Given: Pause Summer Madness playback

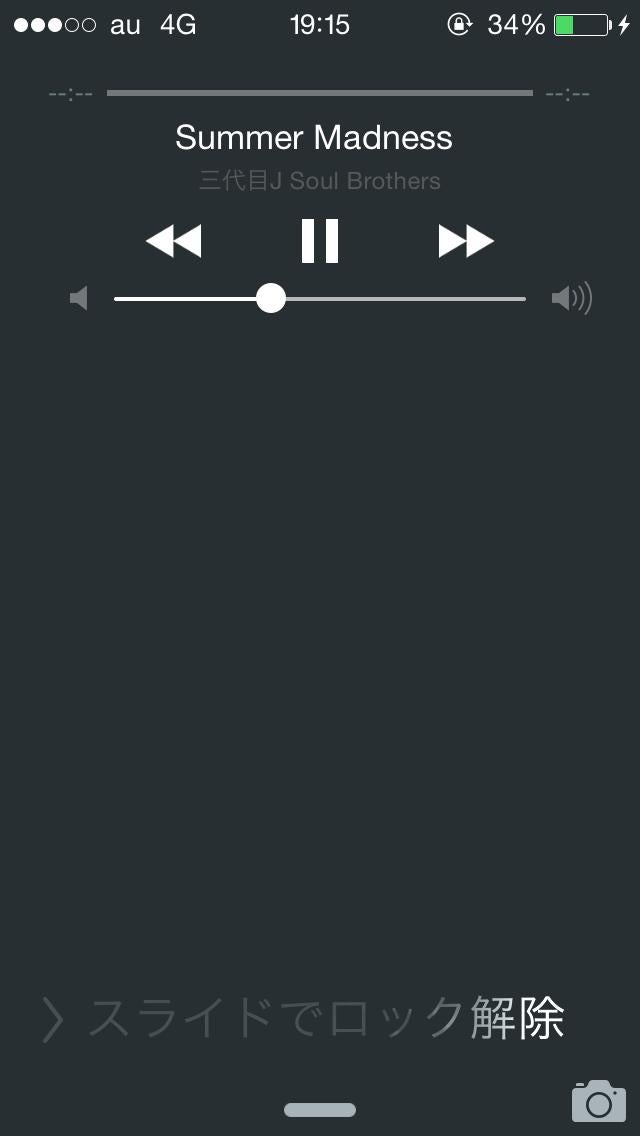Looking at the screenshot, I should click(320, 241).
